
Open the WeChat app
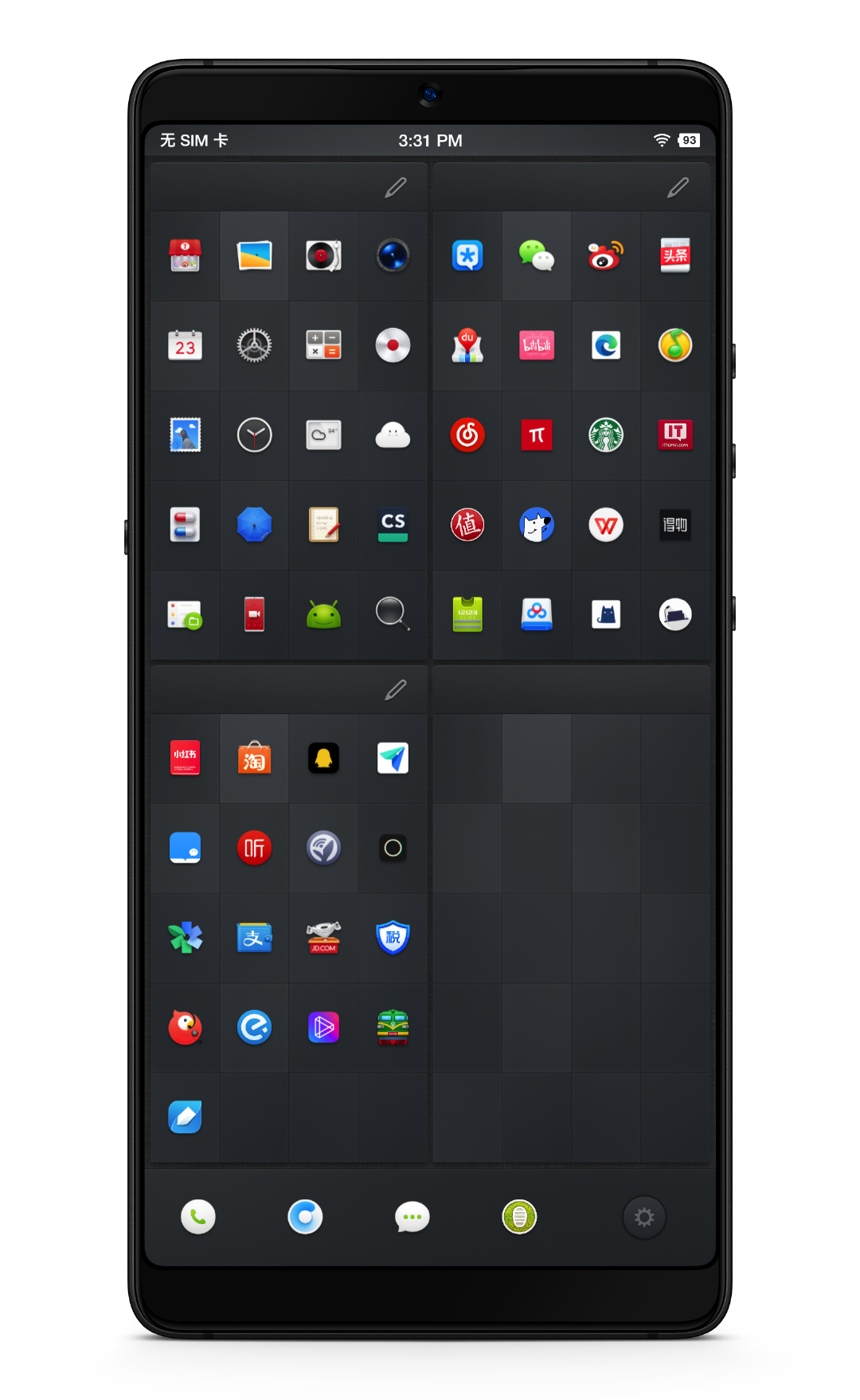pyautogui.click(x=537, y=255)
